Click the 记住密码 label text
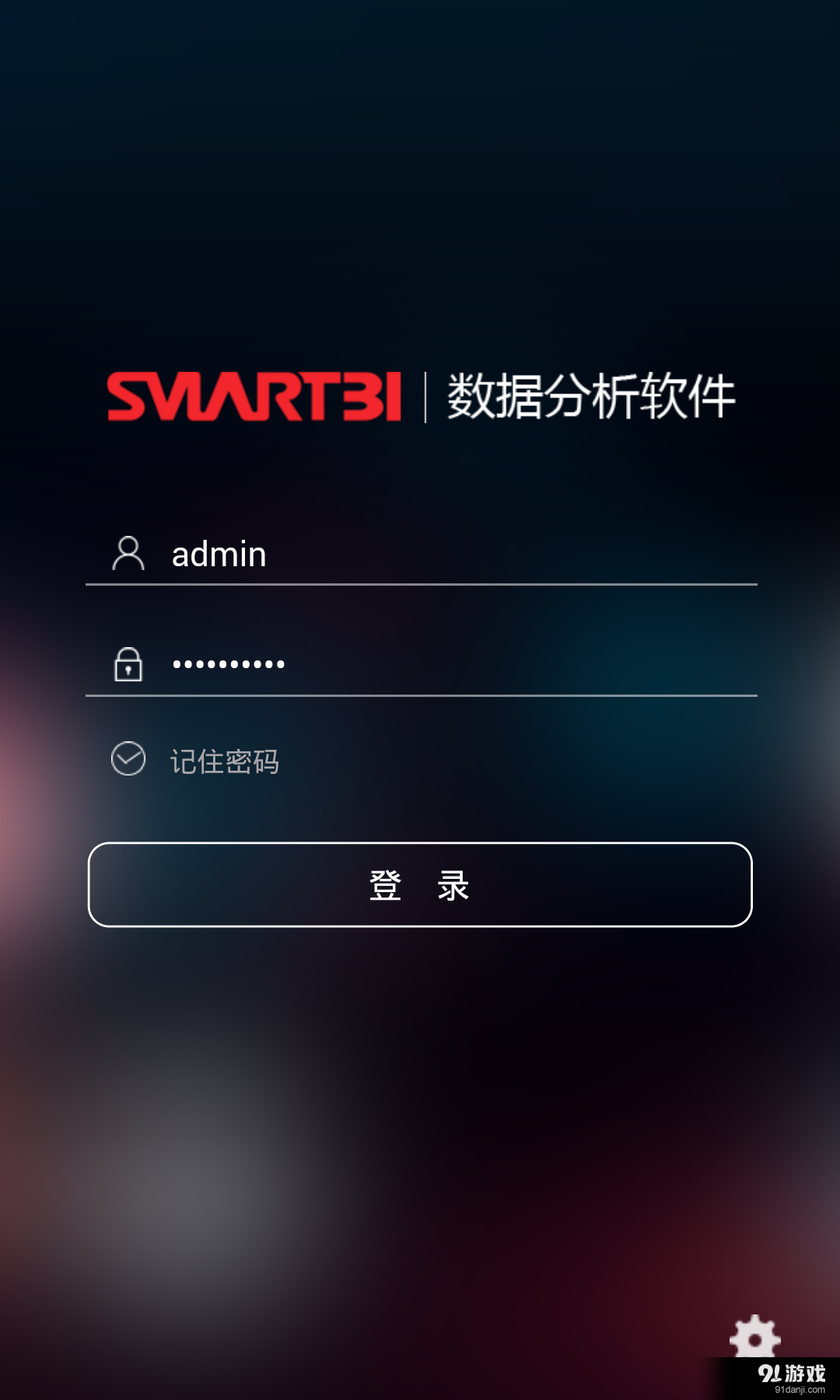840x1400 pixels. pyautogui.click(x=226, y=761)
